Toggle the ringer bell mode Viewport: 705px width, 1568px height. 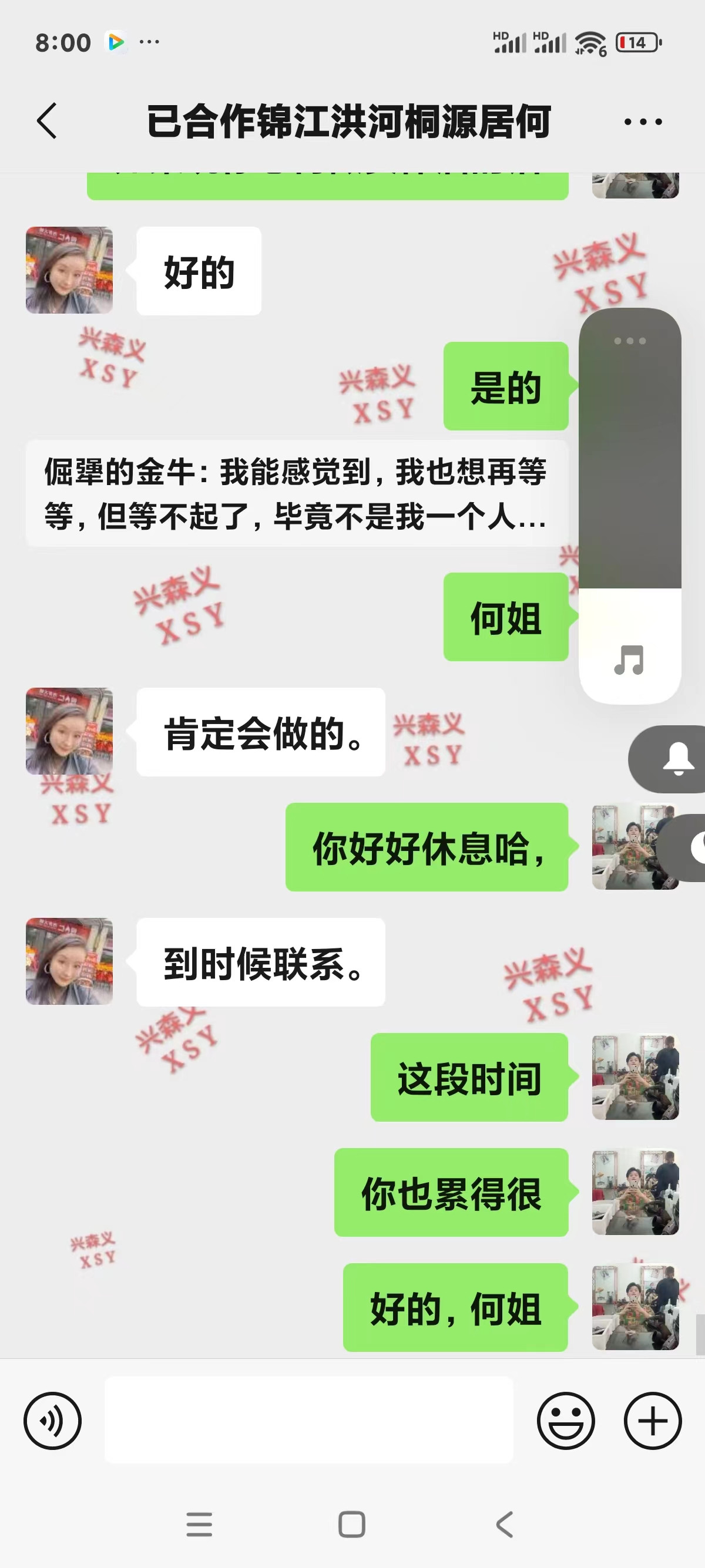677,759
